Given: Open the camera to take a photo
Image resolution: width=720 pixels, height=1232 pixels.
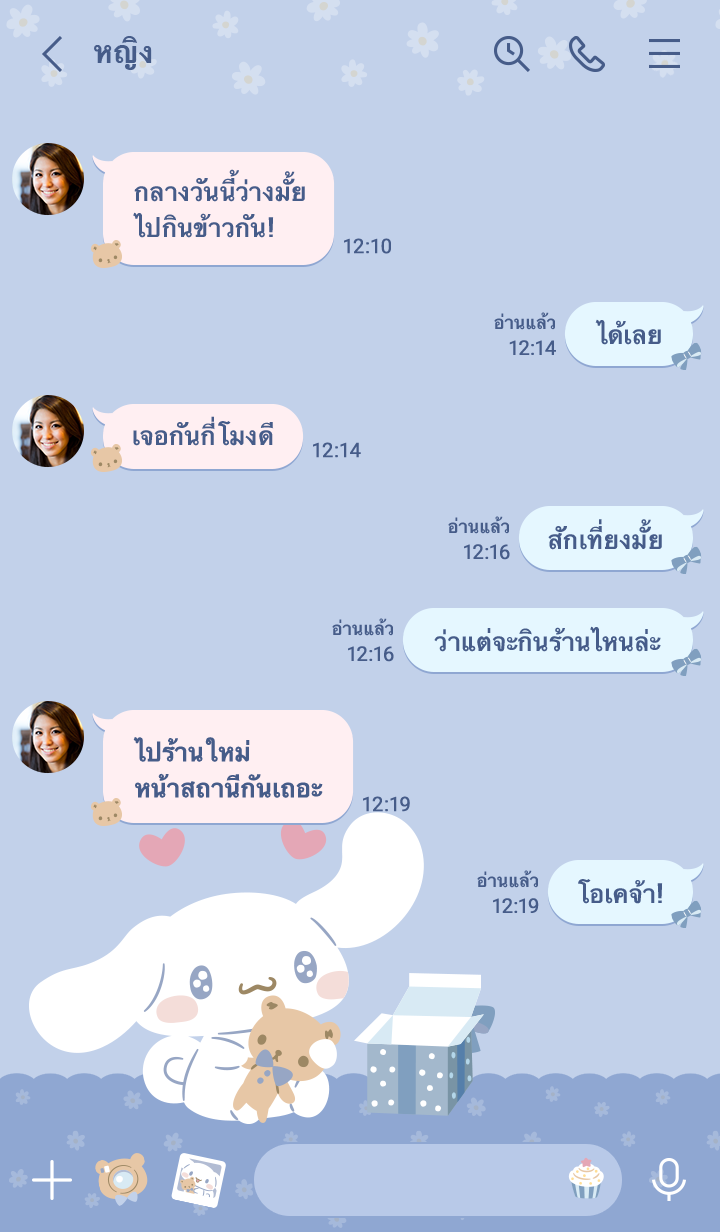Looking at the screenshot, I should pyautogui.click(x=122, y=1179).
